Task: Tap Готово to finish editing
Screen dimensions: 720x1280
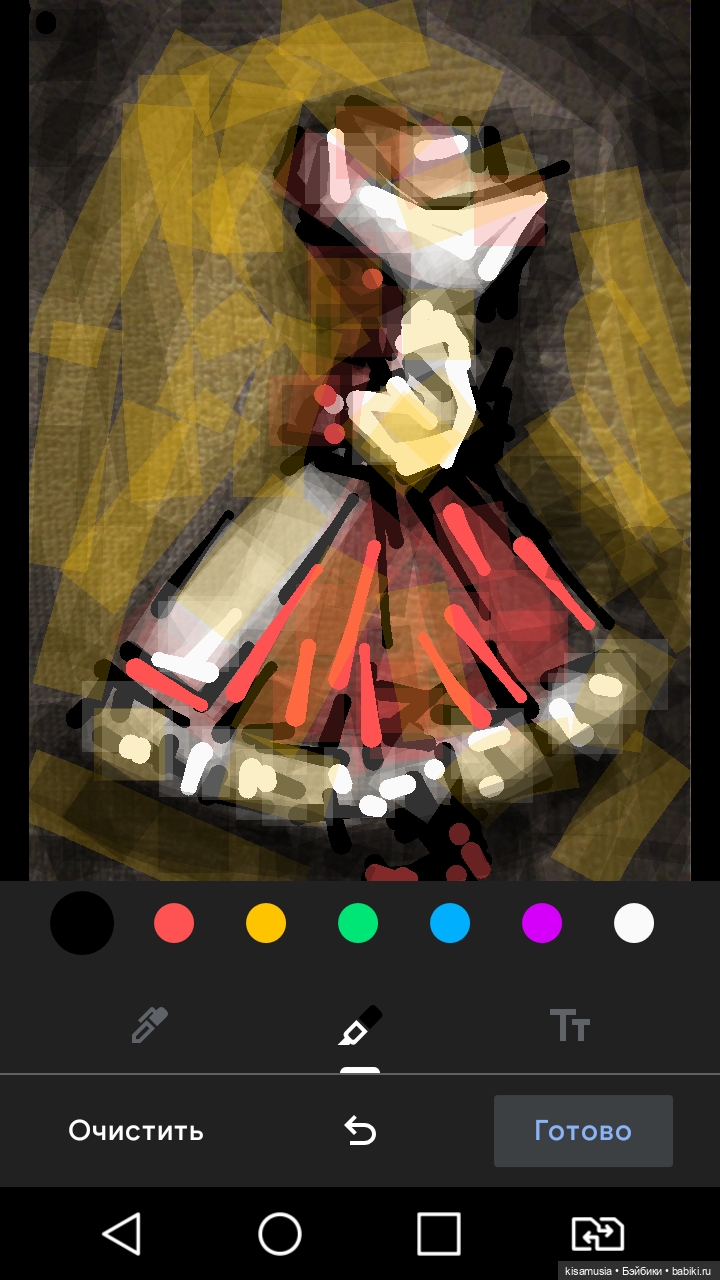Action: tap(583, 1131)
